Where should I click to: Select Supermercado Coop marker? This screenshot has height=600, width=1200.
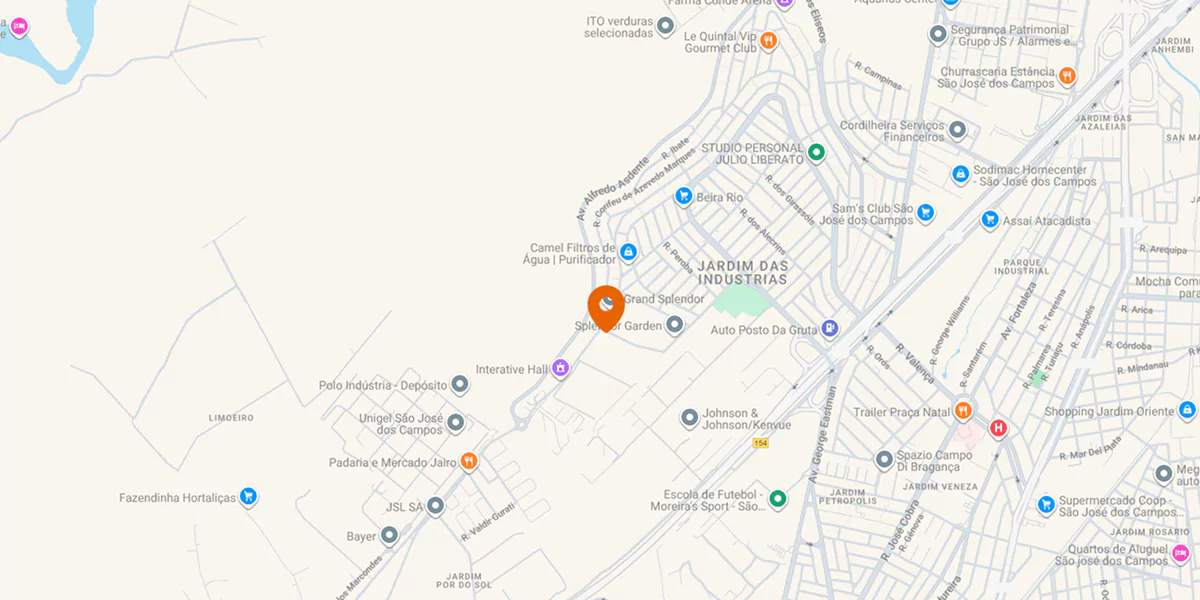point(1046,505)
